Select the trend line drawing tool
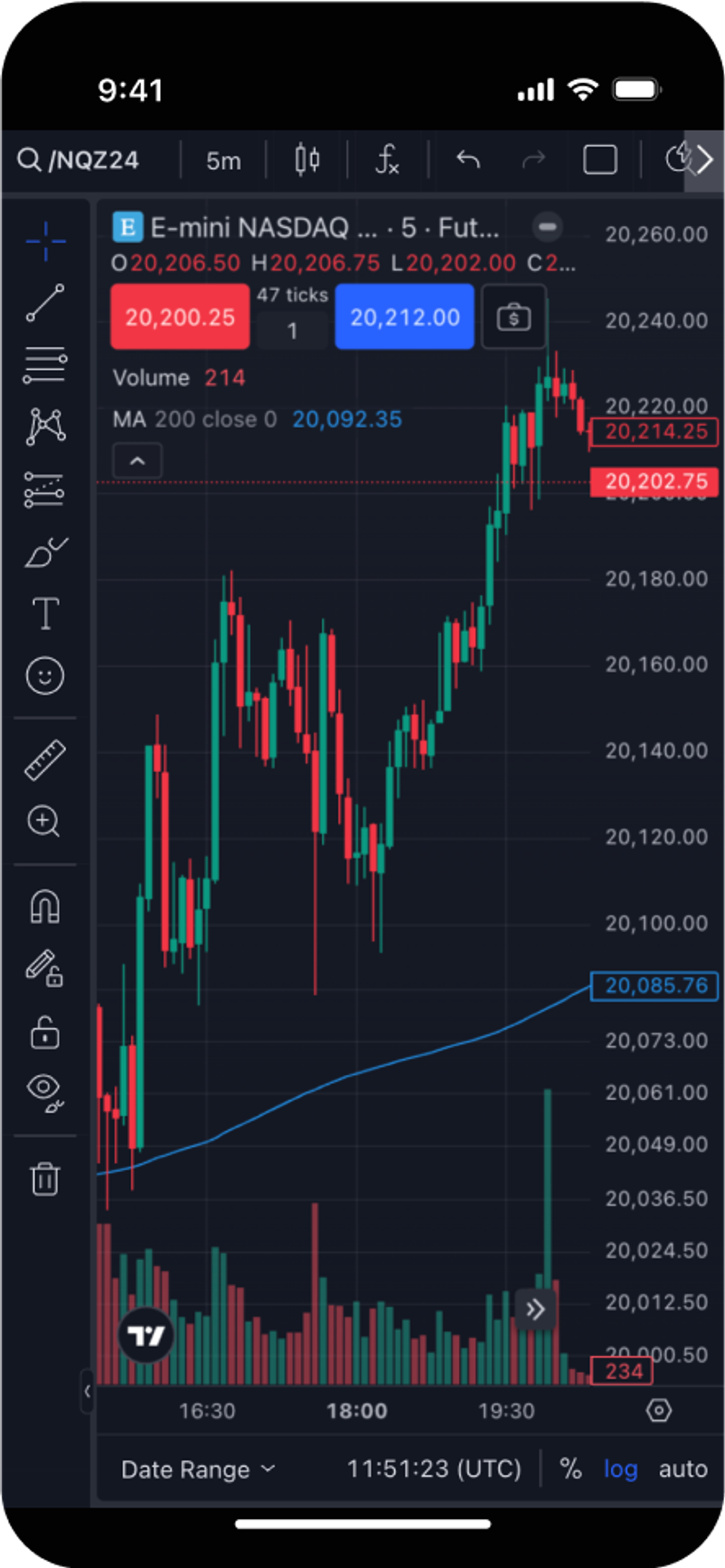Image resolution: width=725 pixels, height=1568 pixels. tap(45, 301)
